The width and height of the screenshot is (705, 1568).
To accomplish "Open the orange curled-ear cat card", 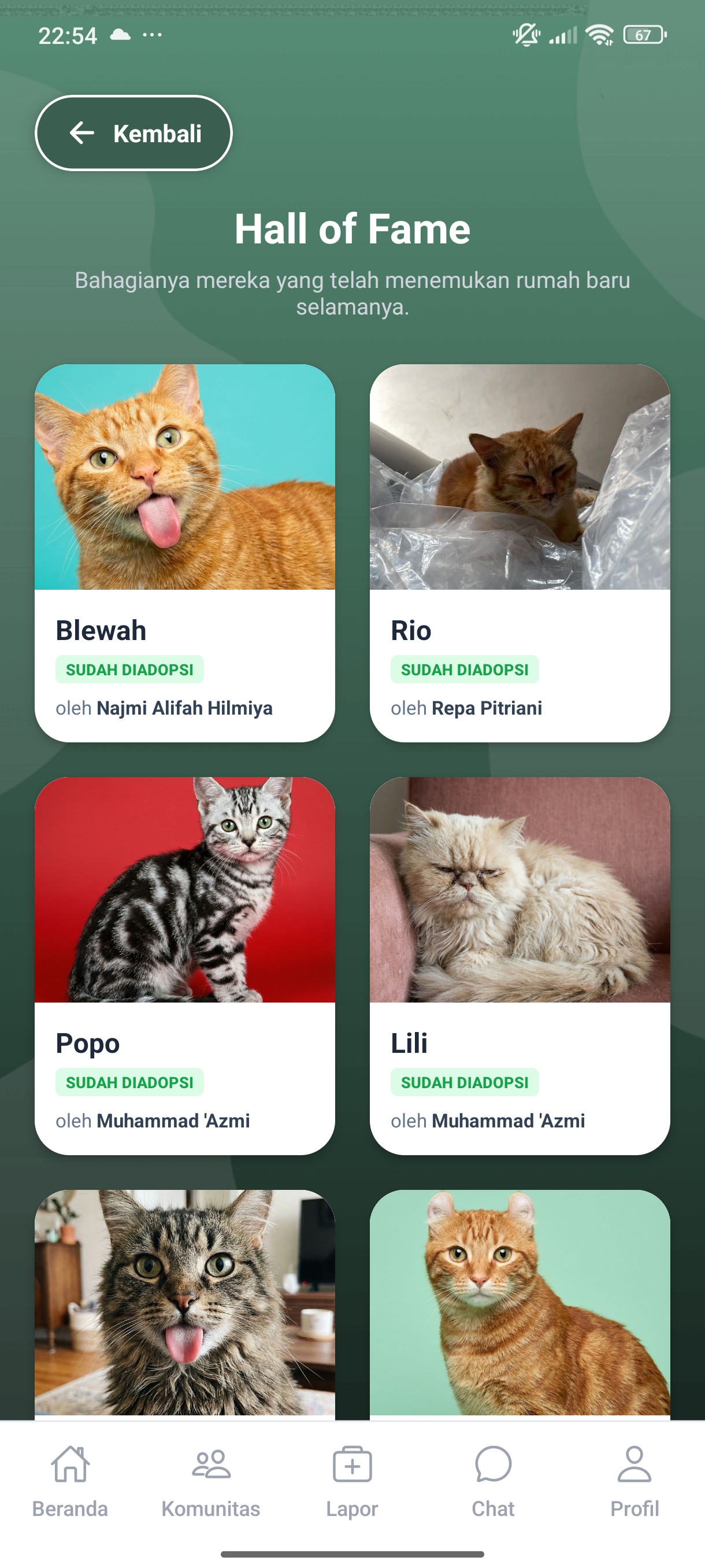I will (520, 1303).
